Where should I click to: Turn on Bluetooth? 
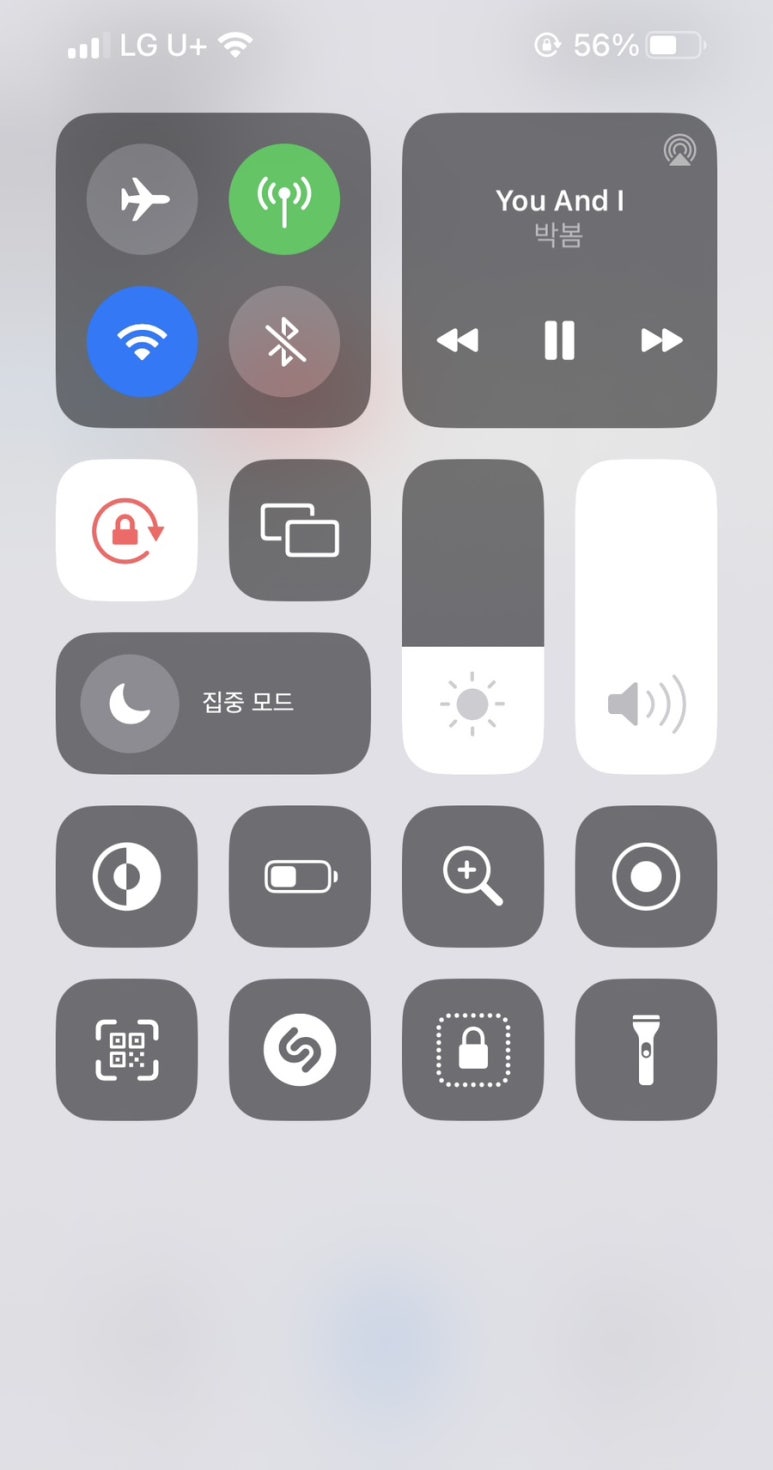point(284,342)
